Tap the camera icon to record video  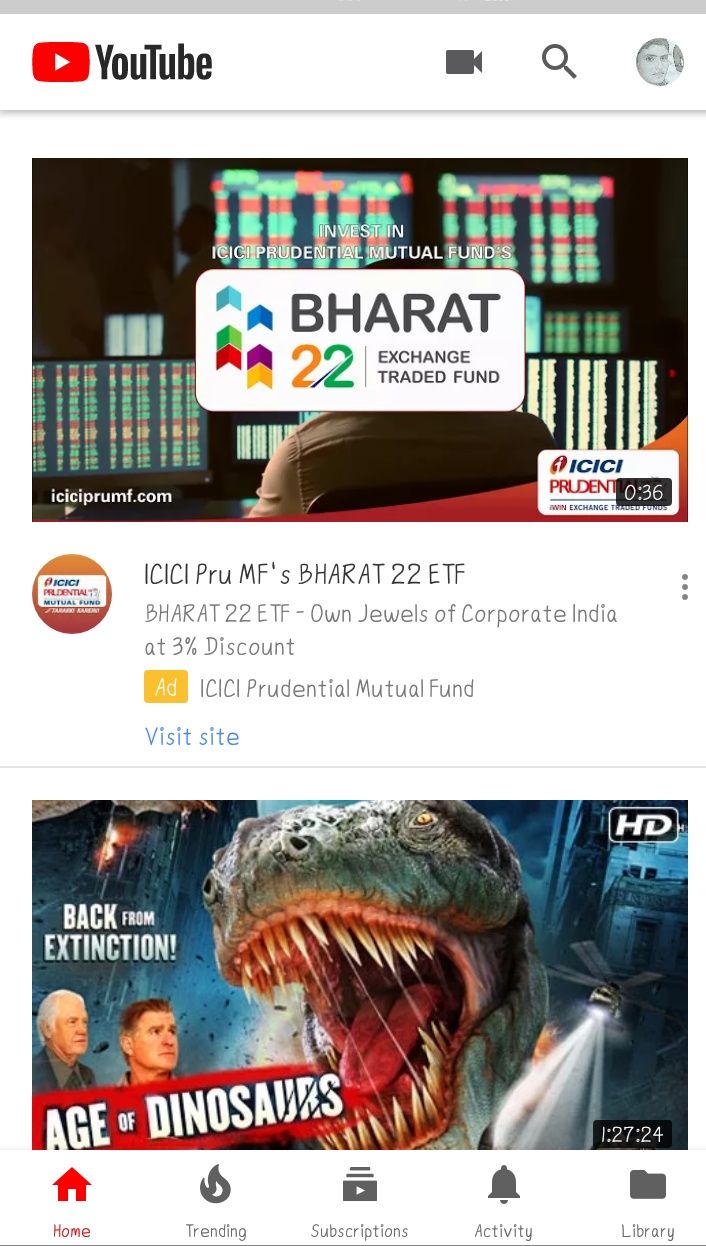464,62
